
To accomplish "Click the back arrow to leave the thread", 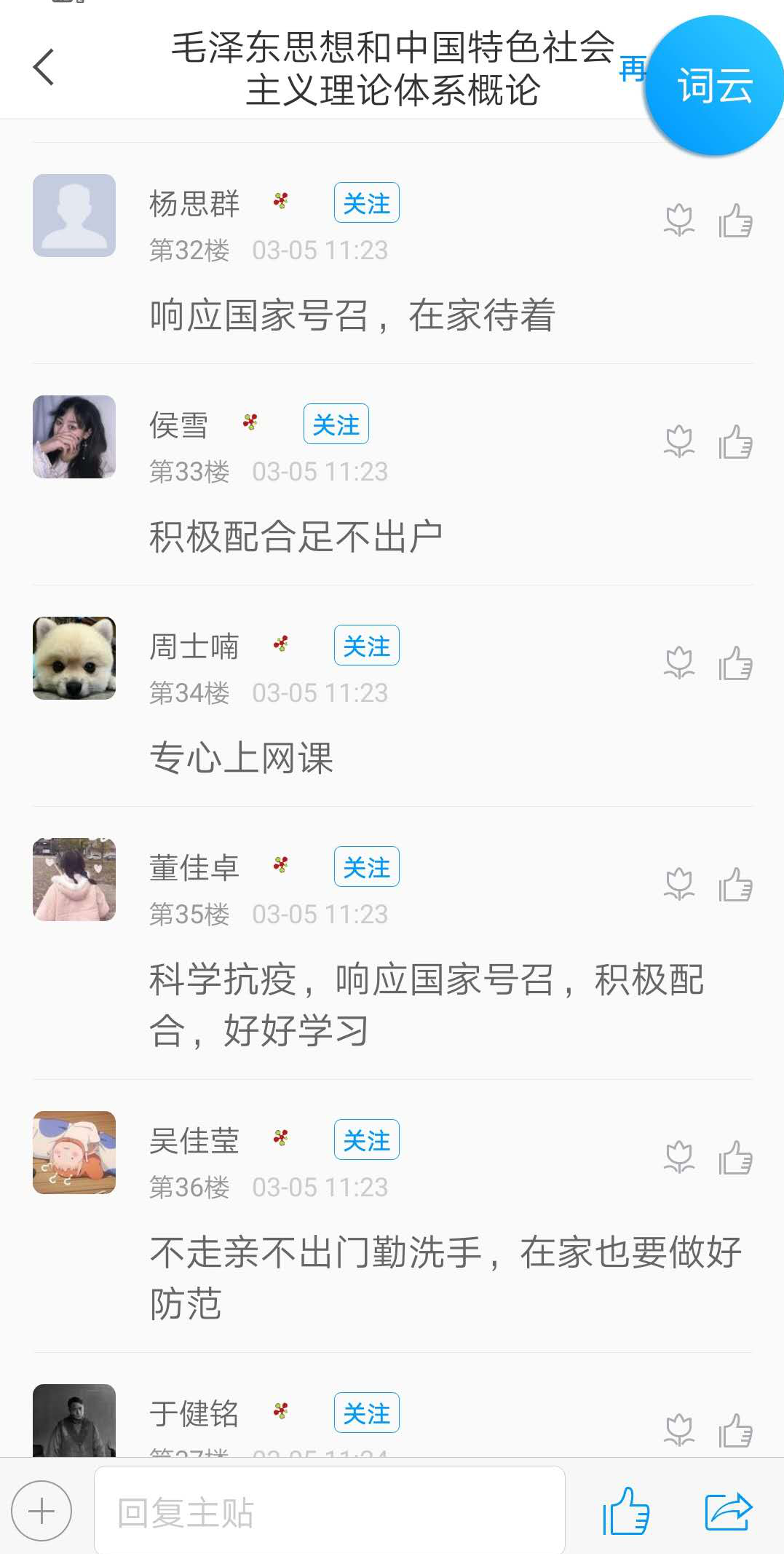I will (x=44, y=66).
